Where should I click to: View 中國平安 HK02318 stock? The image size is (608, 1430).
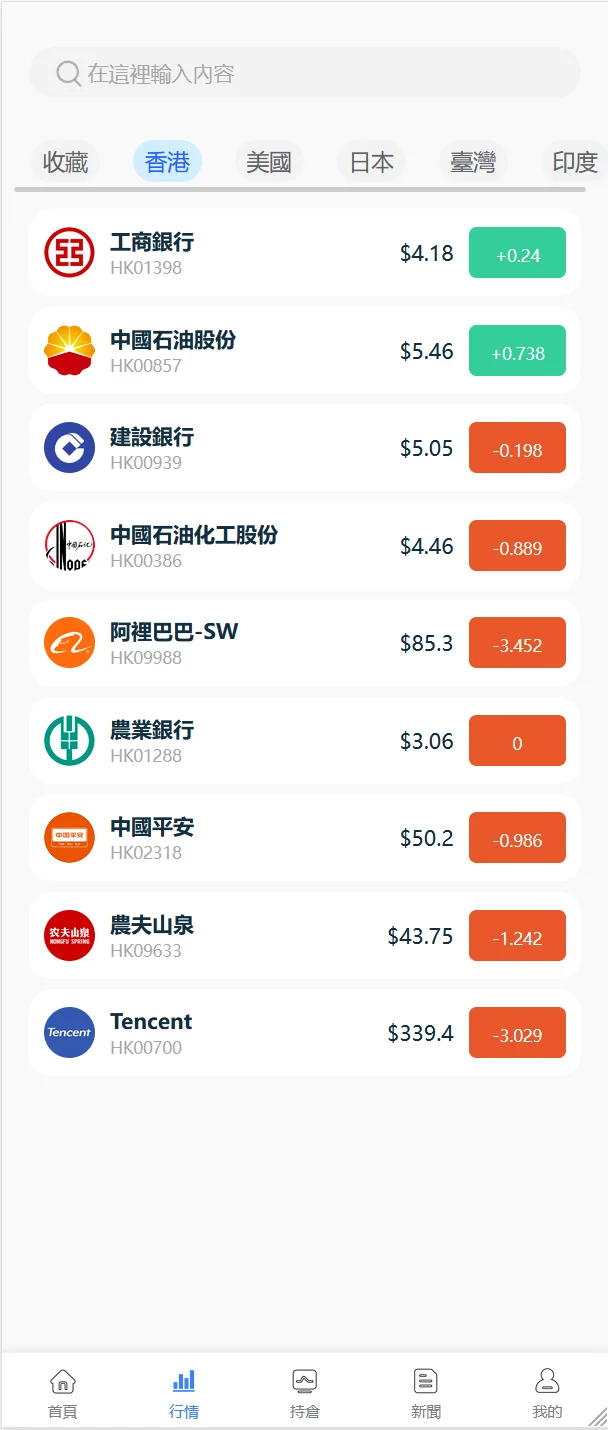pyautogui.click(x=304, y=838)
